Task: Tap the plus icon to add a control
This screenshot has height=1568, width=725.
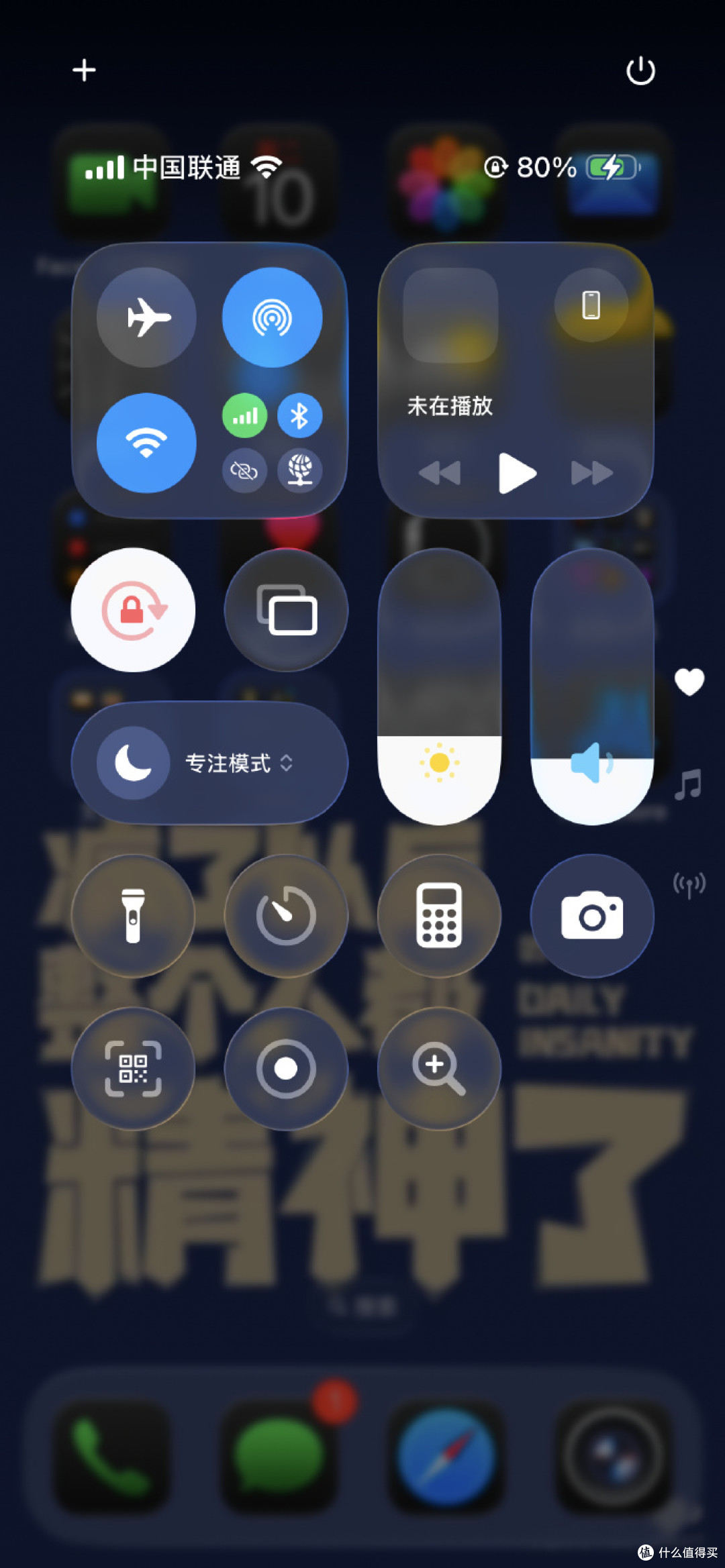Action: tap(84, 70)
